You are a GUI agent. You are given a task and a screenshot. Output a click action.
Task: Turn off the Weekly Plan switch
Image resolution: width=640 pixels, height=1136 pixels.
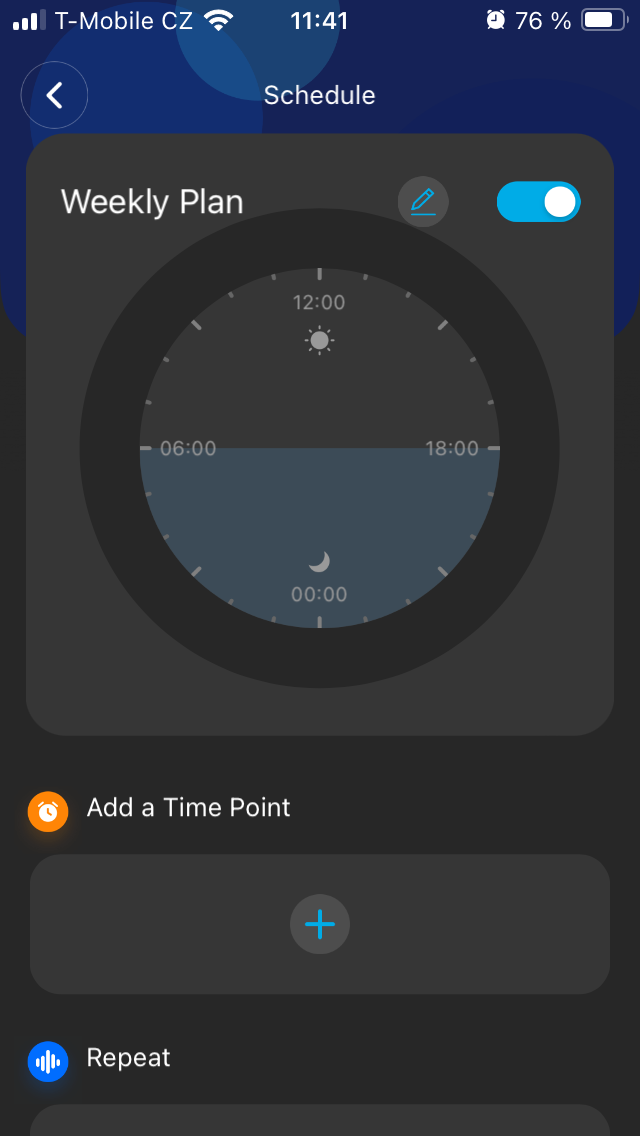pos(538,202)
